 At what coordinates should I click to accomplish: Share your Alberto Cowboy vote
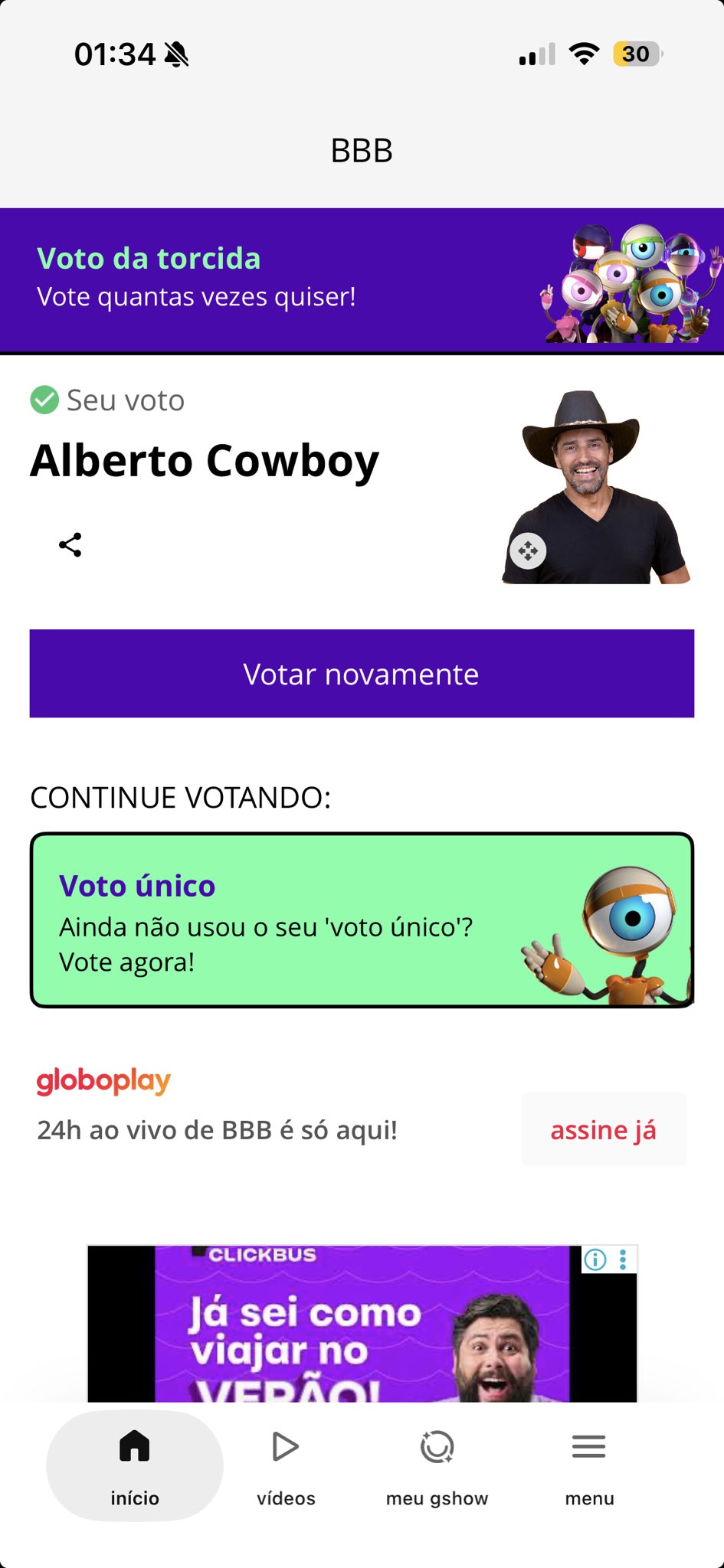[70, 545]
